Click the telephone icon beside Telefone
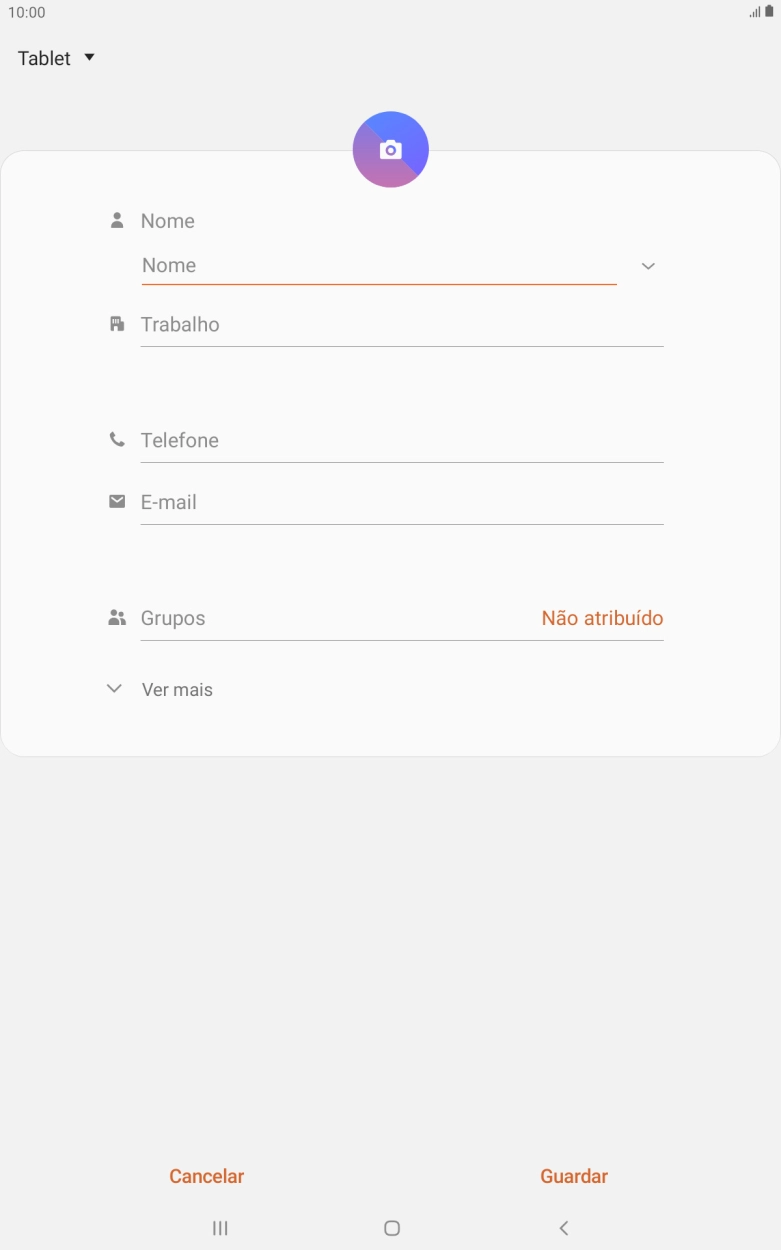Screen dimensions: 781x1250 (117, 438)
